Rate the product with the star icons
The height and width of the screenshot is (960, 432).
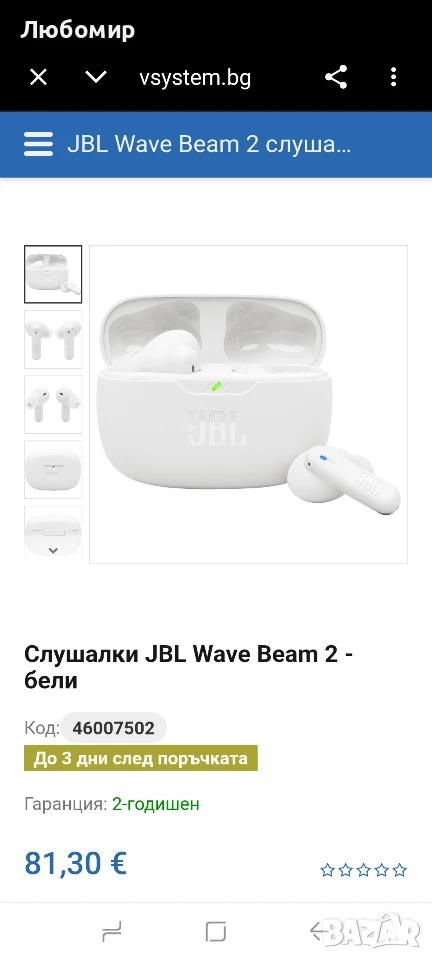[363, 870]
